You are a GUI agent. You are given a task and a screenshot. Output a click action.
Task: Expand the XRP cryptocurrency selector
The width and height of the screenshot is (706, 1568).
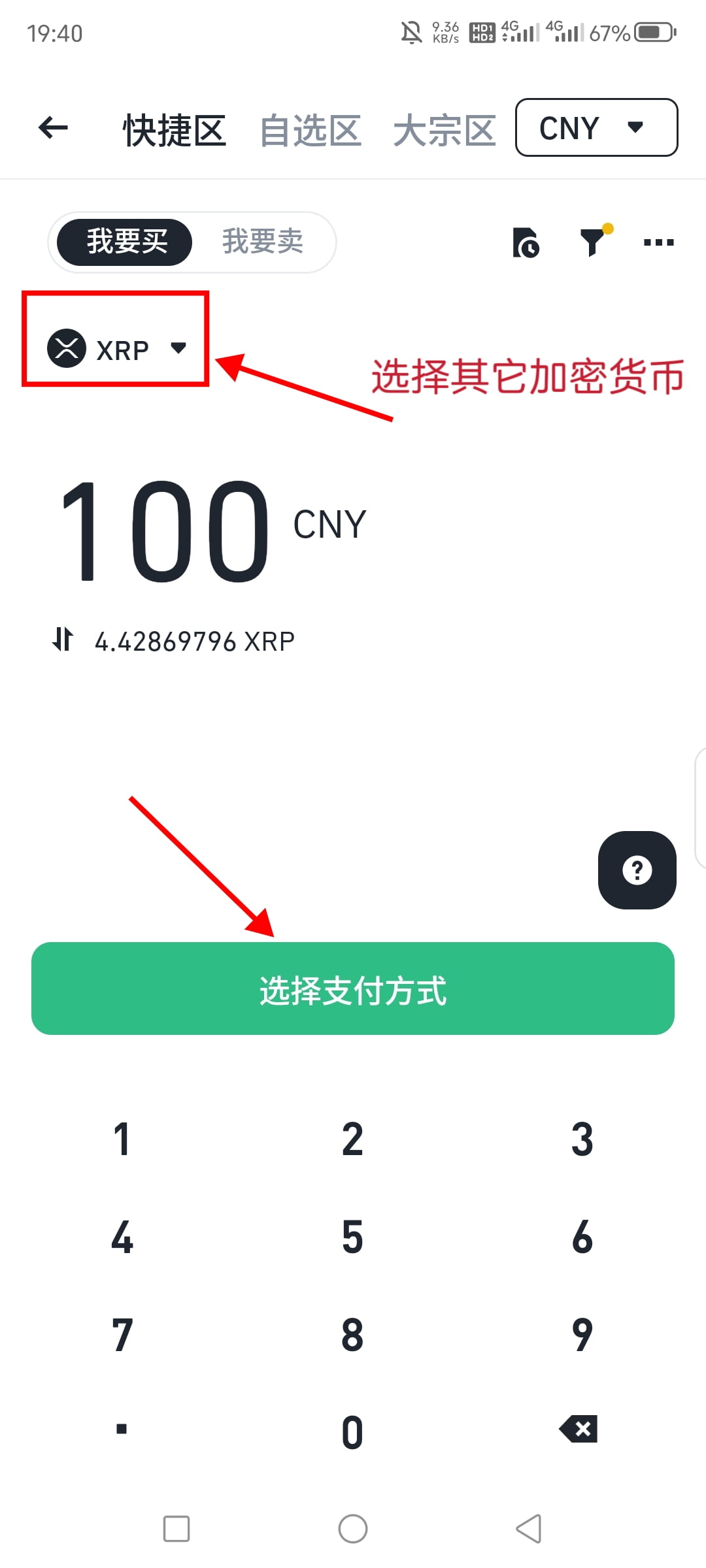coord(180,348)
